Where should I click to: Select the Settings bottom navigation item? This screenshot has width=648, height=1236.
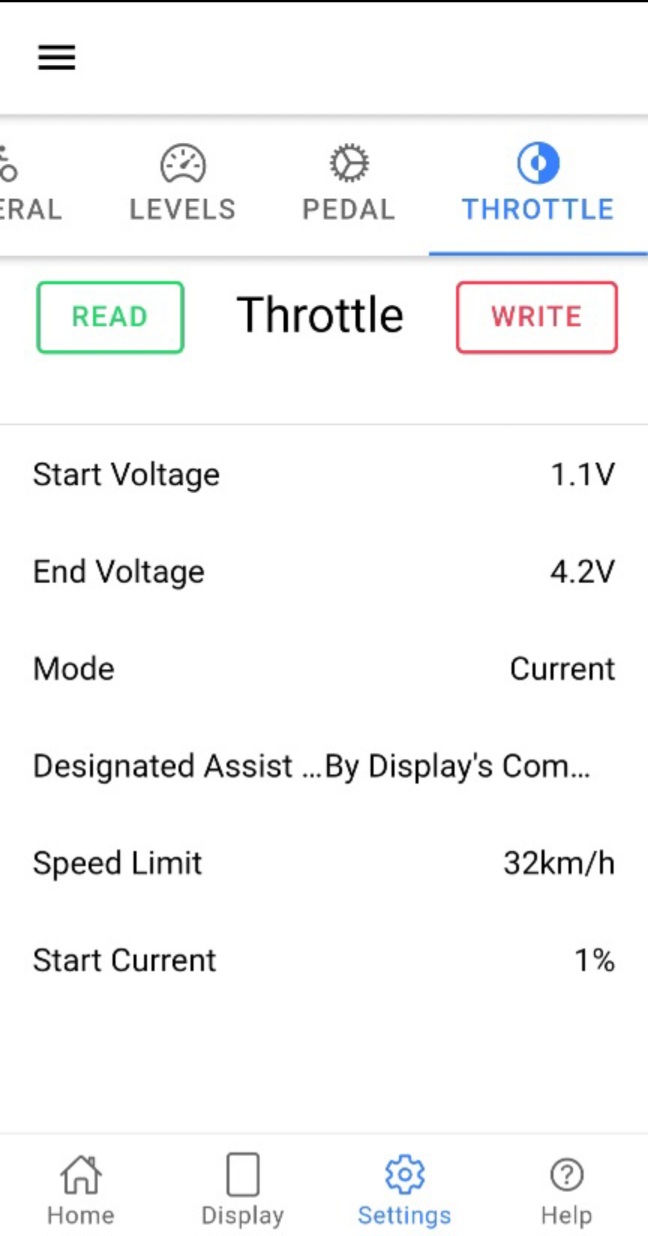click(x=405, y=1189)
